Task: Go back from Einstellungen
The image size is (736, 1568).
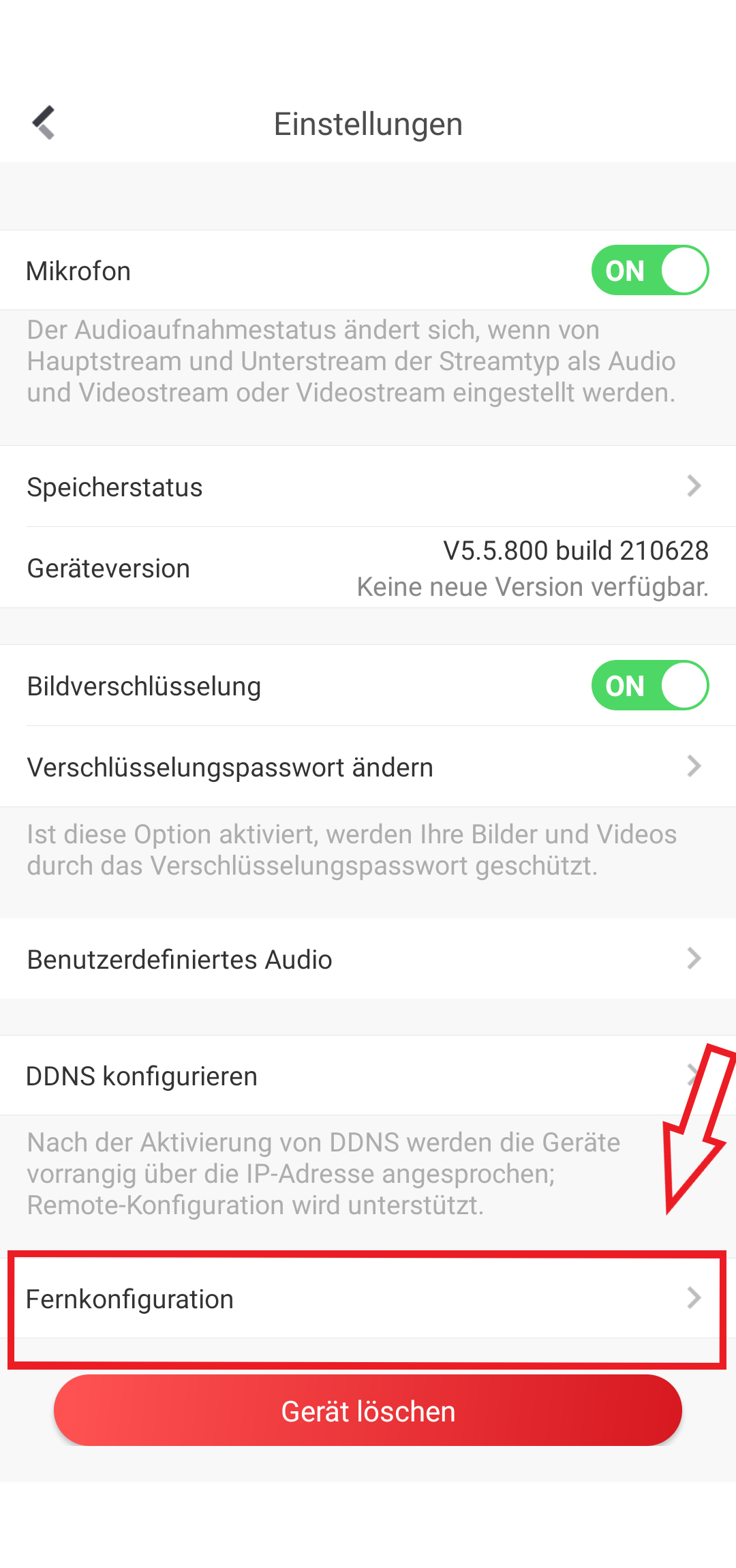Action: click(x=44, y=123)
